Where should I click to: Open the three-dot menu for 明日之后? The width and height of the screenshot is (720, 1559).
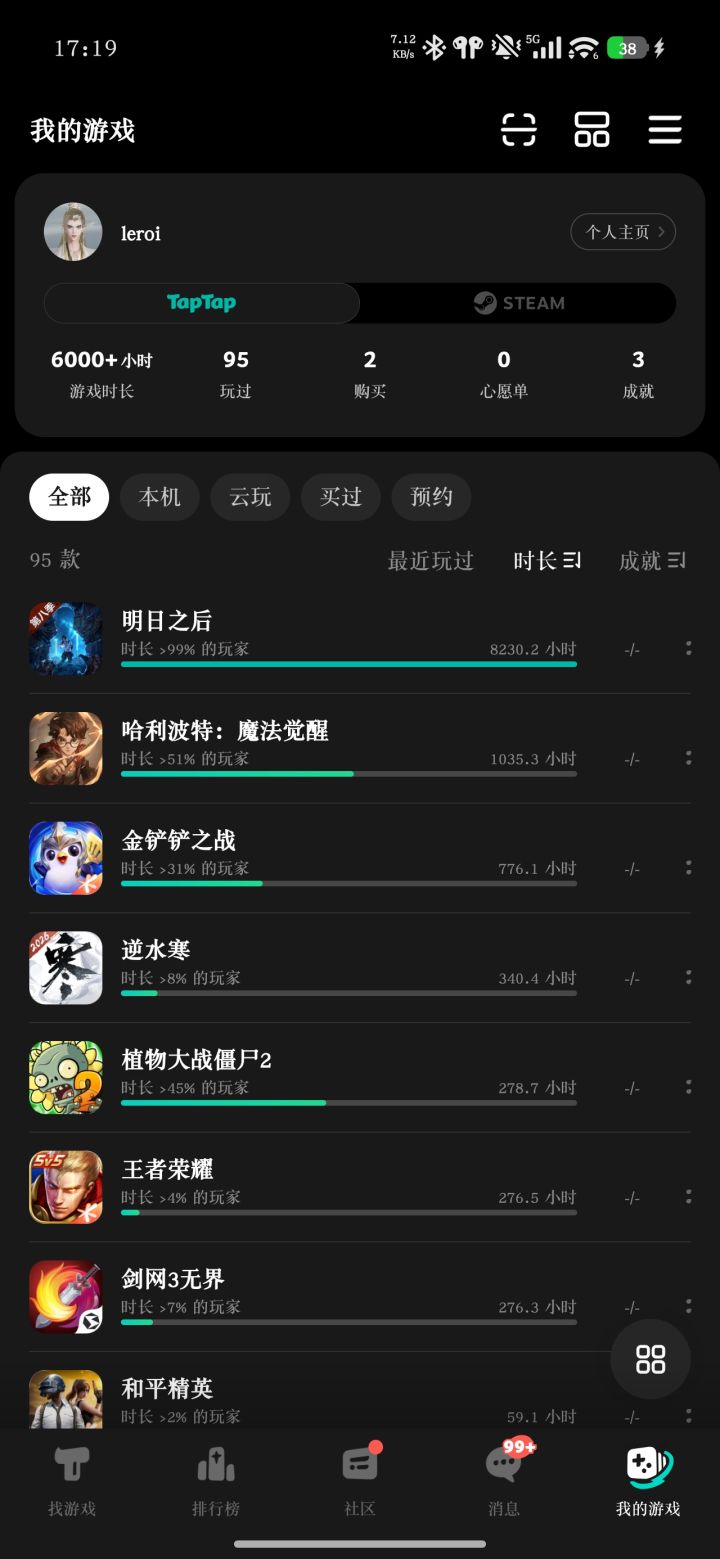coord(688,648)
